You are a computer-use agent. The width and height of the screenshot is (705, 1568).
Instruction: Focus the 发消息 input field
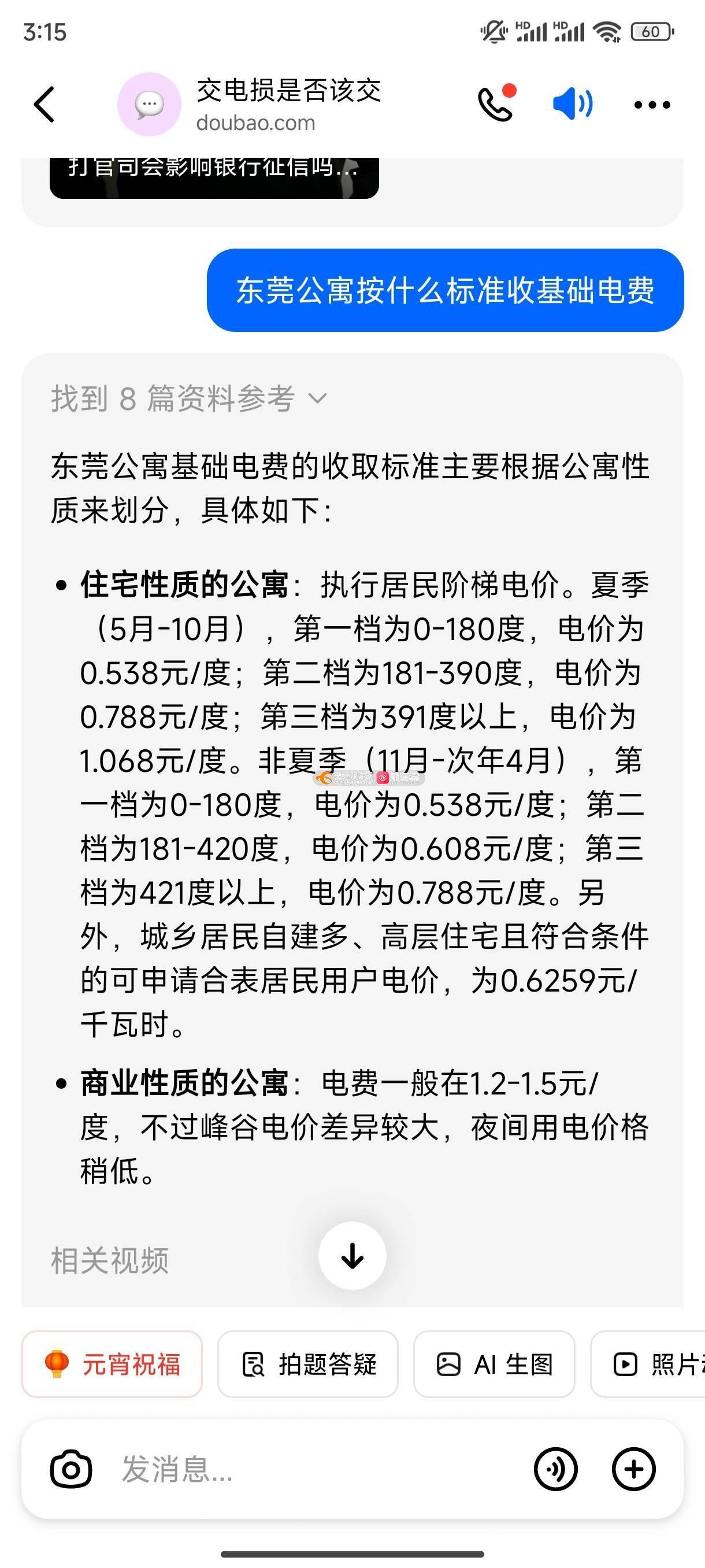[316, 1469]
